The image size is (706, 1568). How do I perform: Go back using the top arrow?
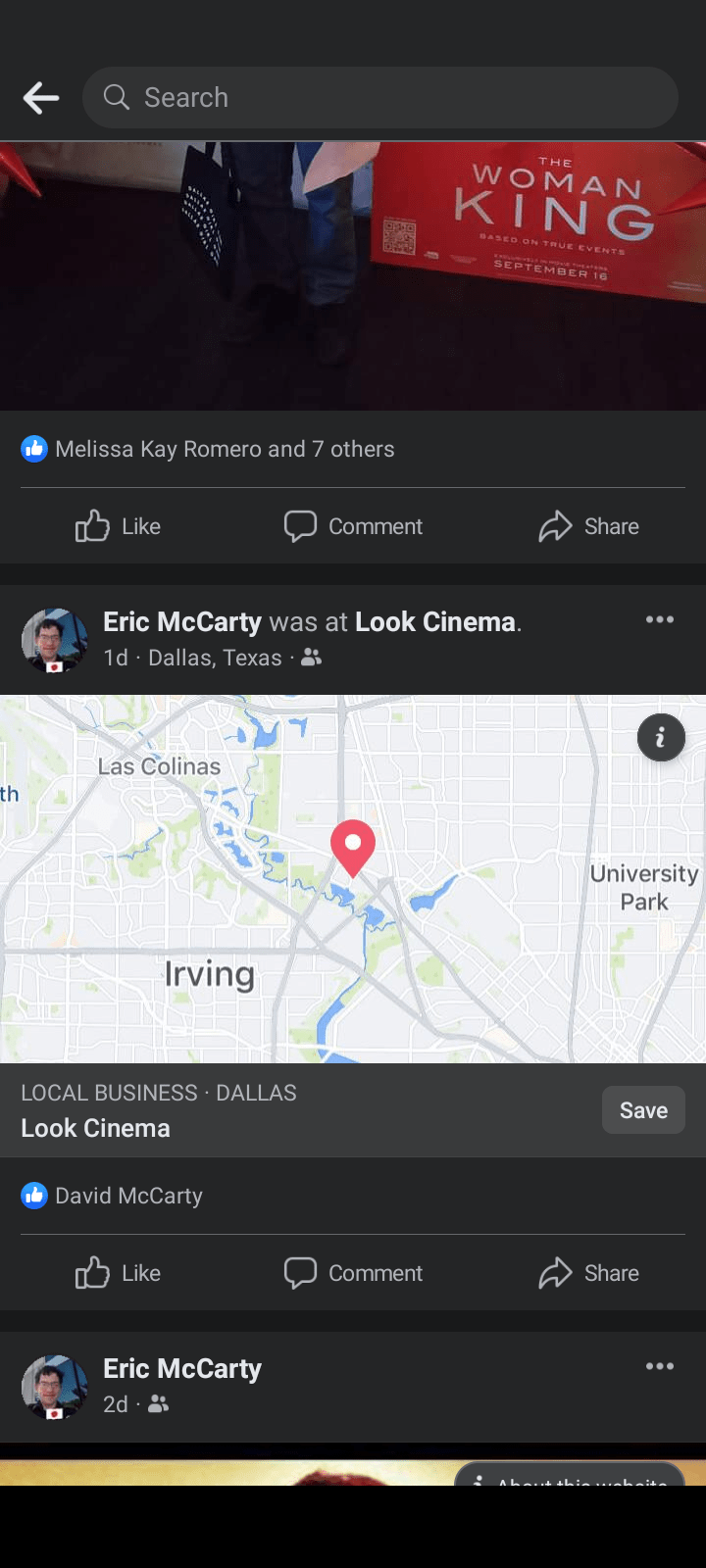coord(41,98)
